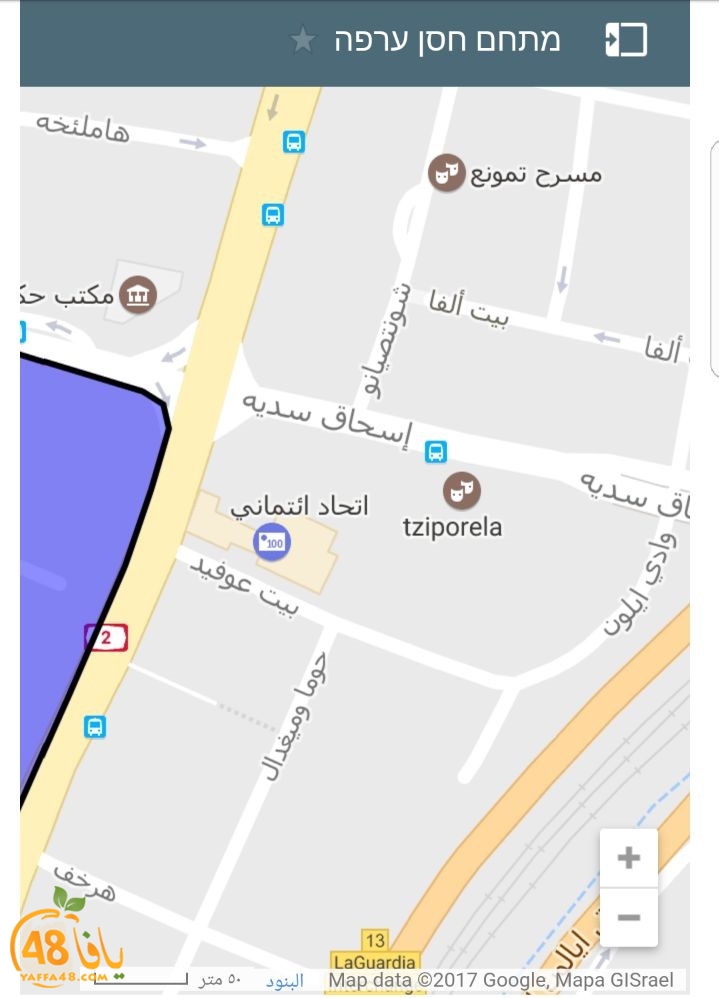Open the مسرح تمونع theater marker
Viewport: 719px width, 998px height.
coord(446,174)
